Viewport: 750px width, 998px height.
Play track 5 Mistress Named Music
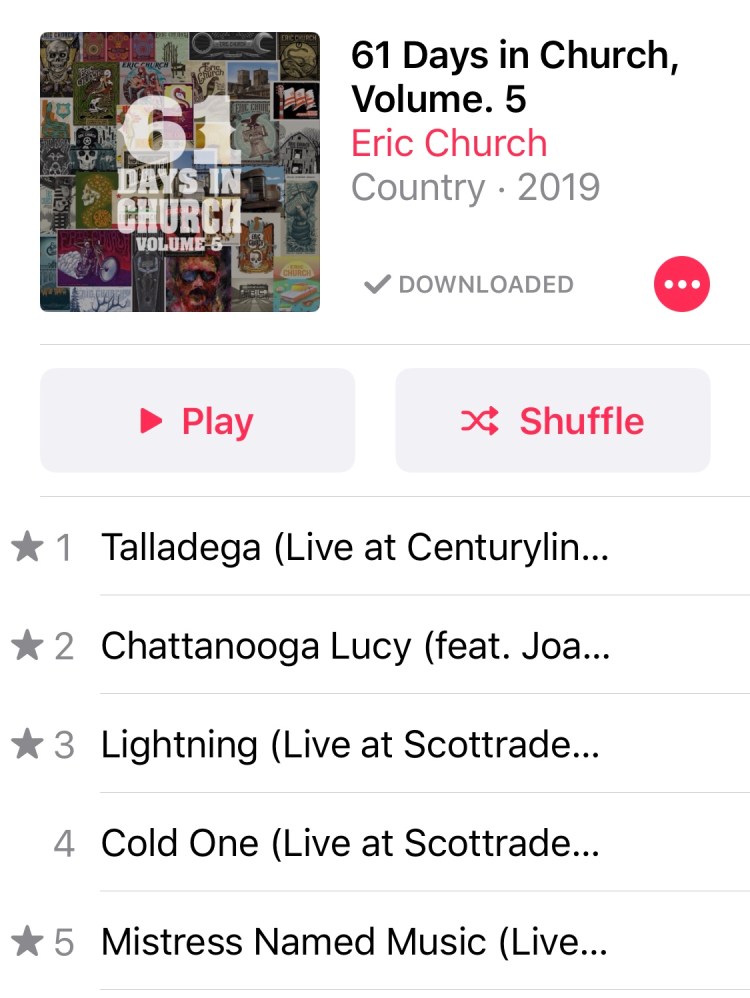(353, 942)
